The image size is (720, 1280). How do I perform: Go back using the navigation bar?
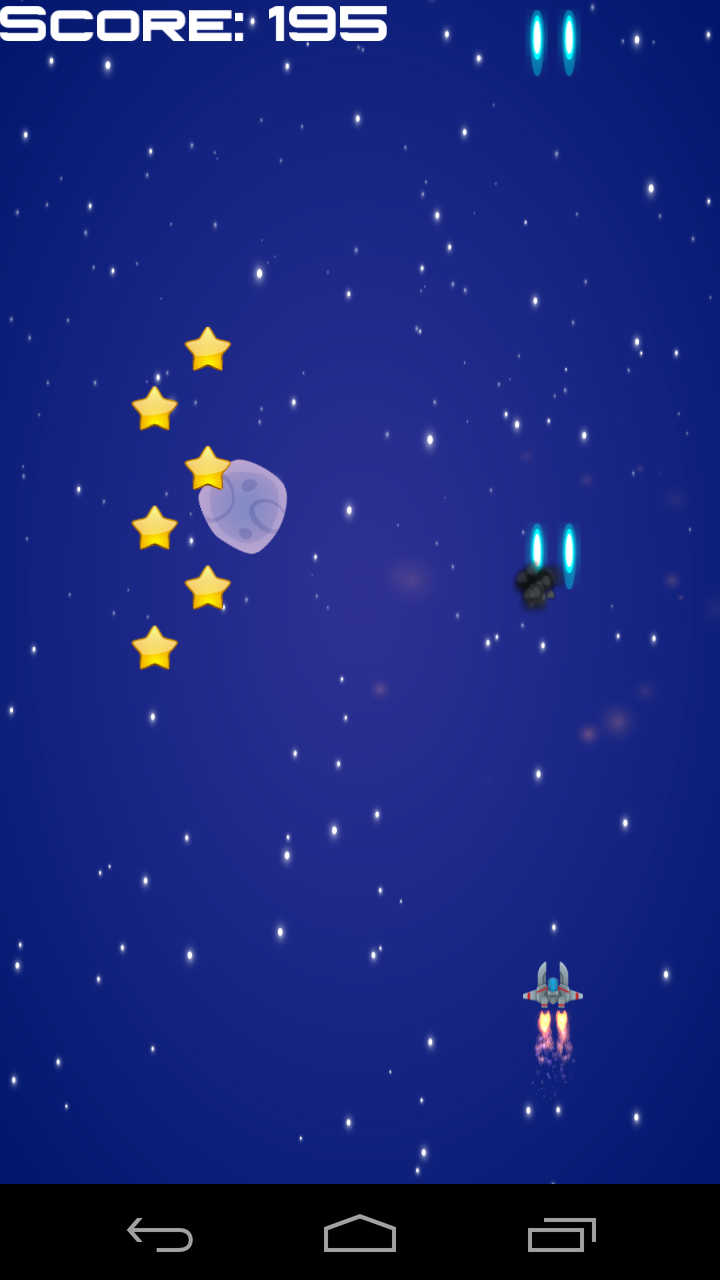click(160, 1234)
